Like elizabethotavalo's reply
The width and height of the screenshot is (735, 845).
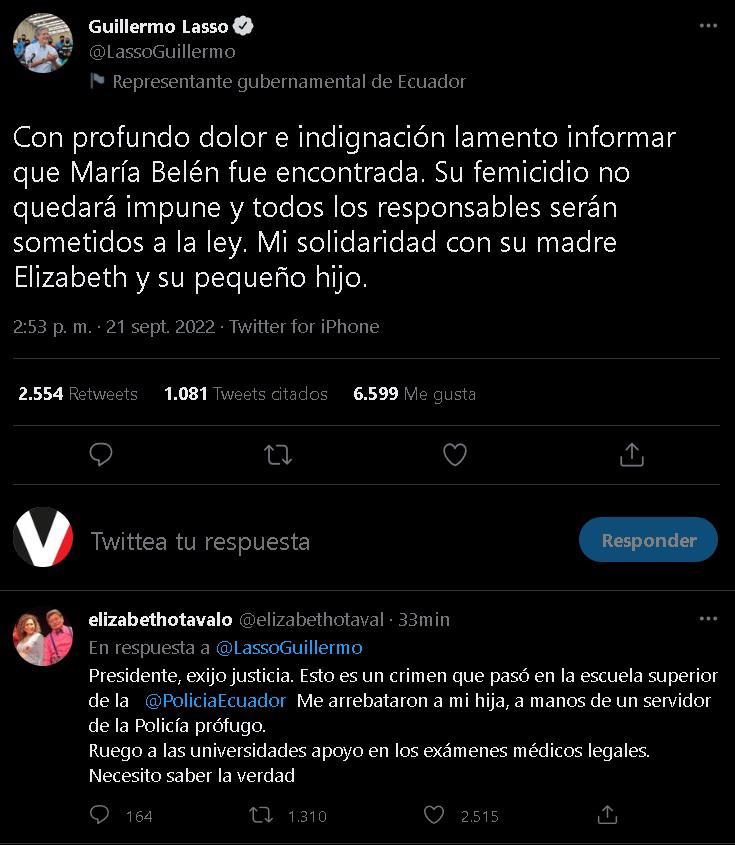pos(434,816)
